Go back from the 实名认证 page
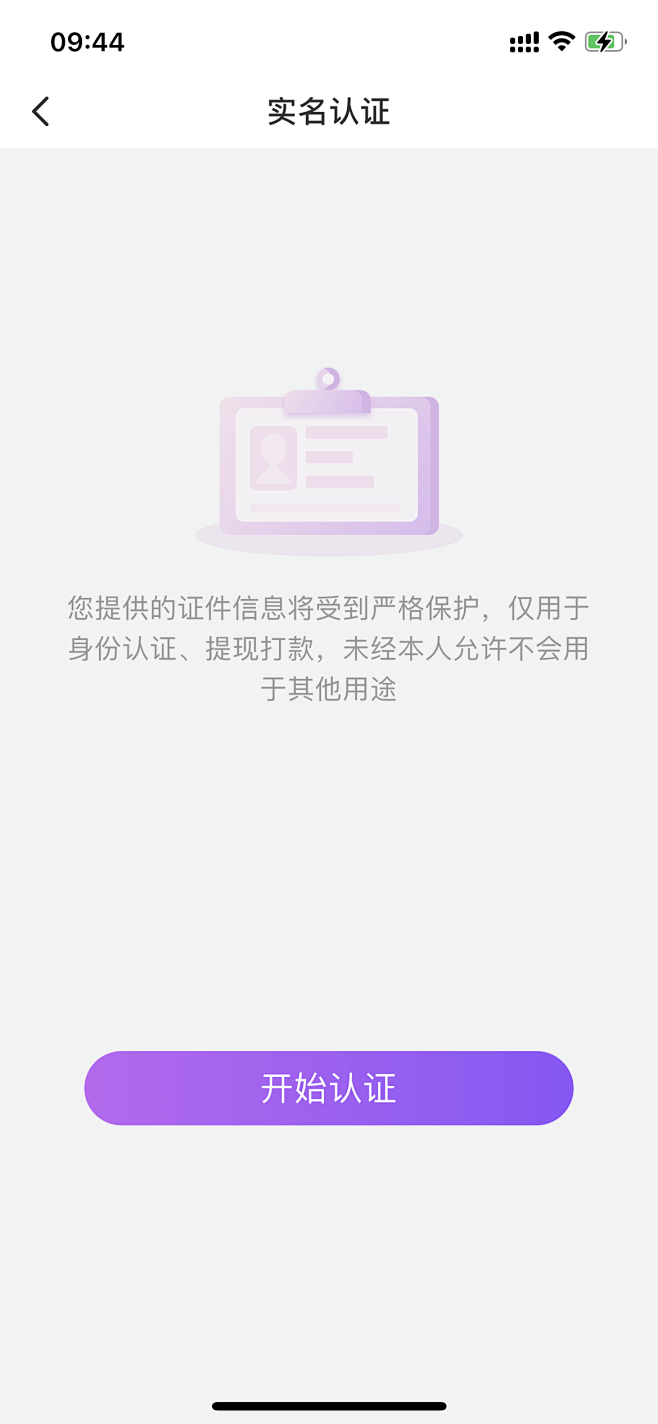This screenshot has width=658, height=1424. pyautogui.click(x=41, y=111)
